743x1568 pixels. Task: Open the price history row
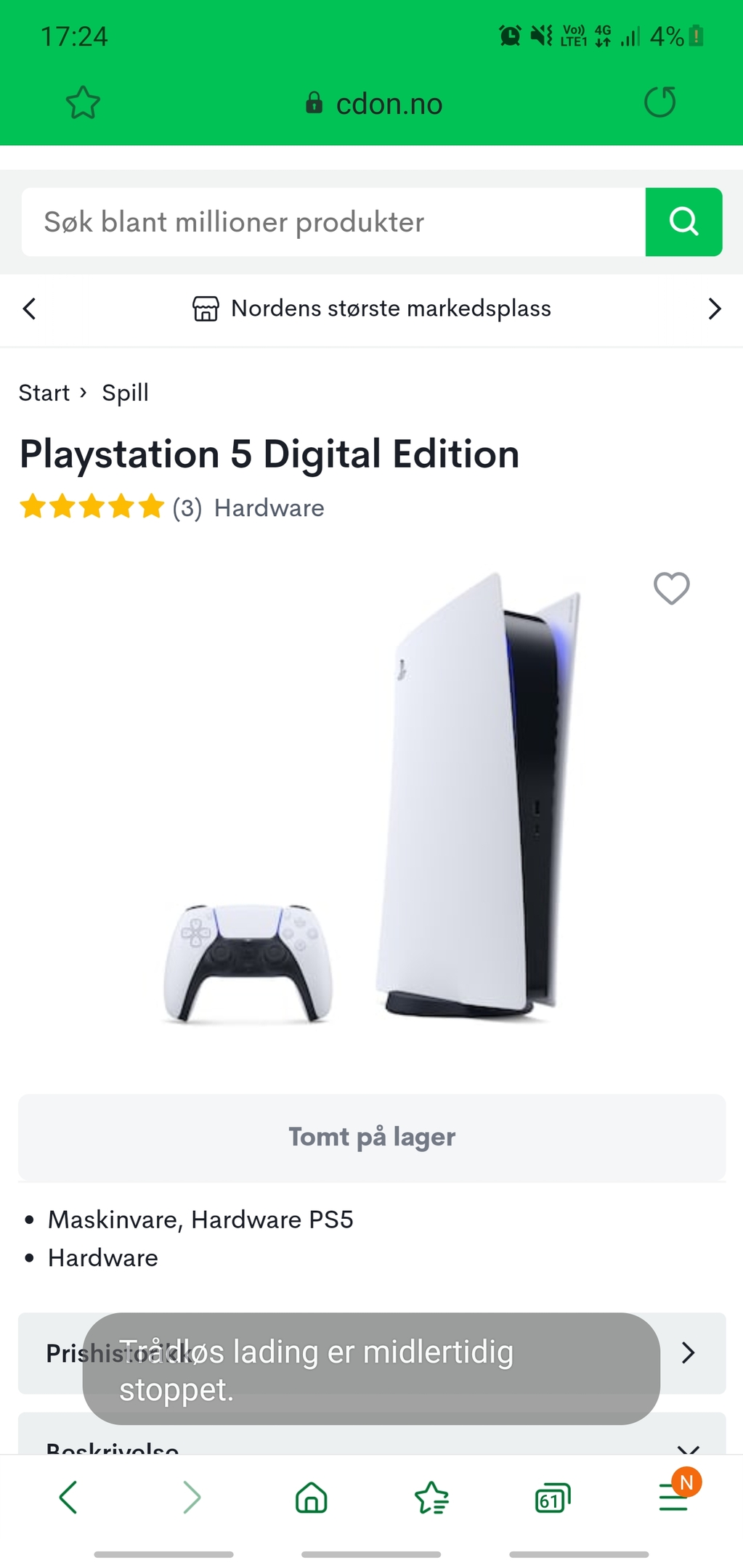pos(372,1353)
